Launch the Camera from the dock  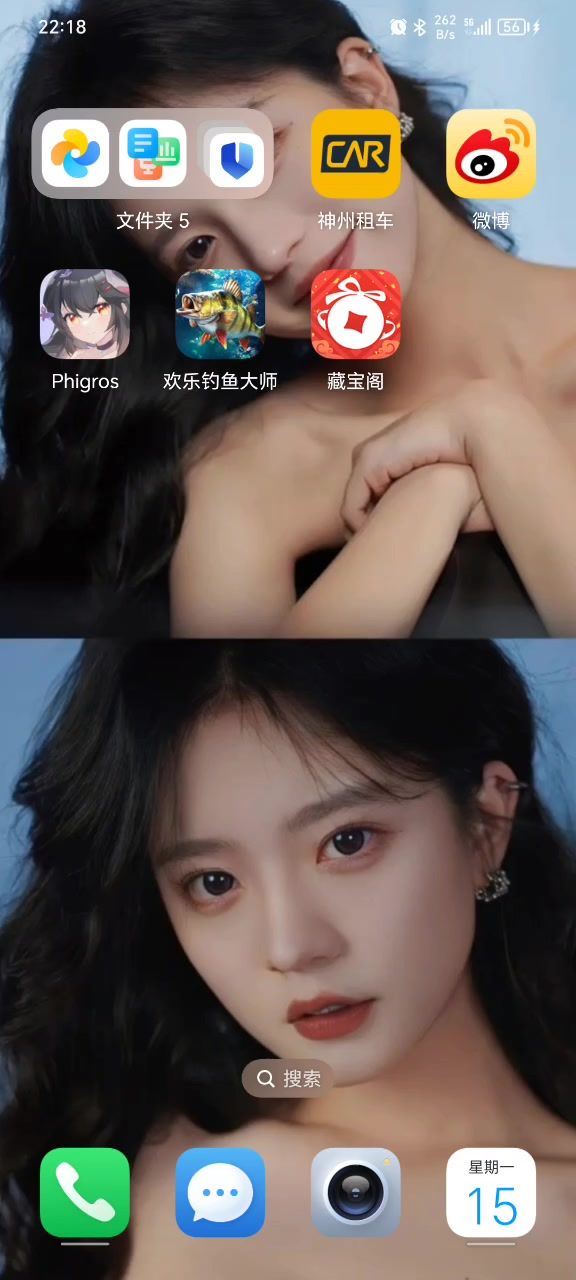tap(356, 1192)
